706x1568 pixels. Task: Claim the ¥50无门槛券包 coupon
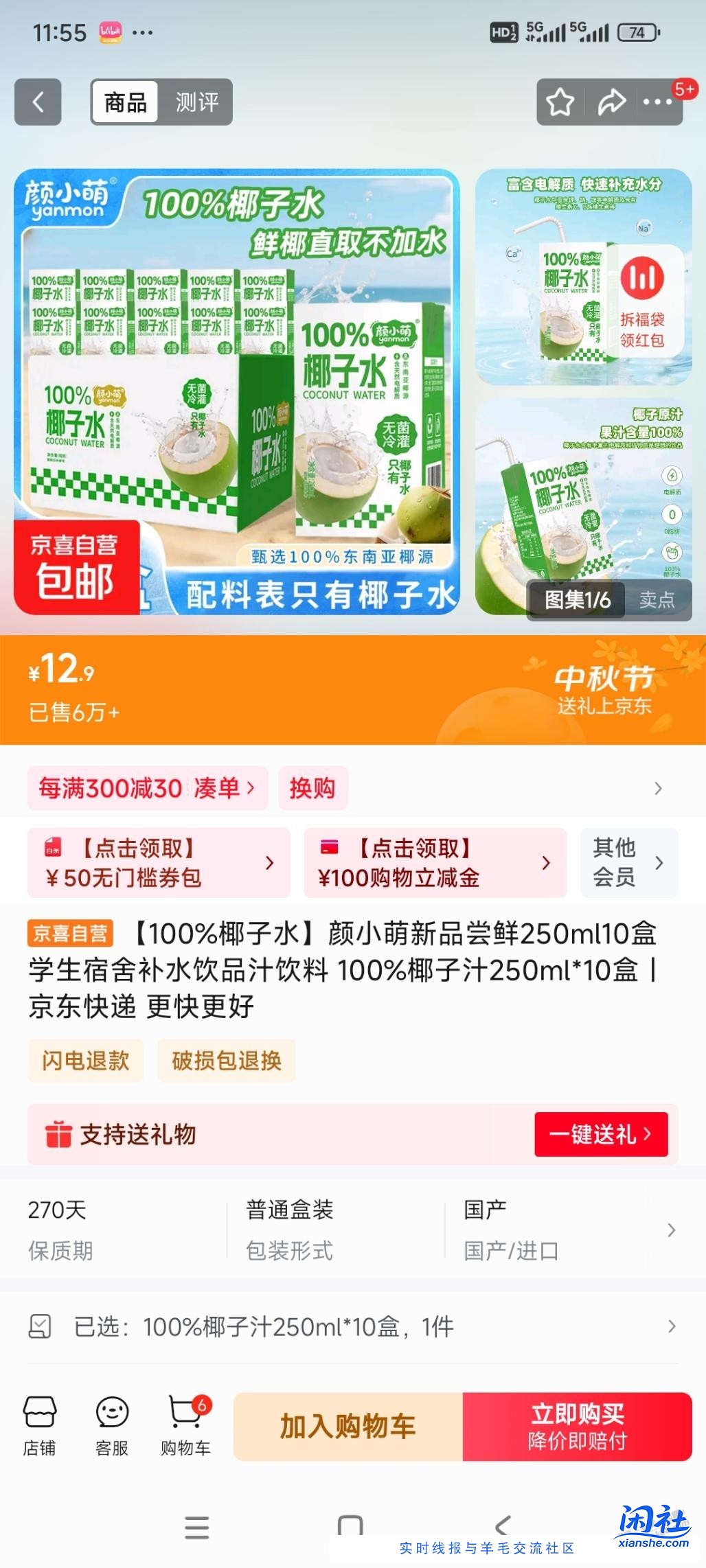point(159,863)
